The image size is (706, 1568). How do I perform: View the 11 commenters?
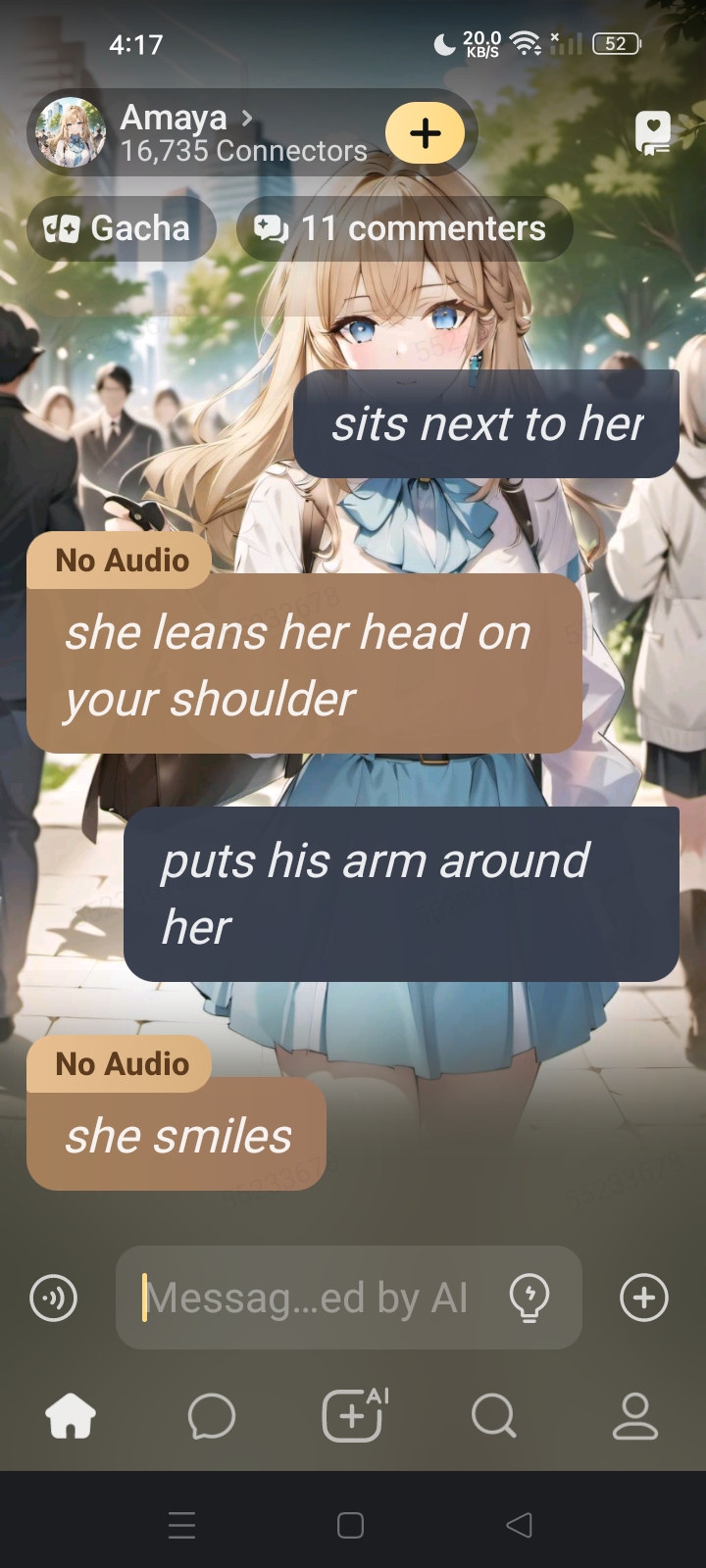tap(404, 228)
